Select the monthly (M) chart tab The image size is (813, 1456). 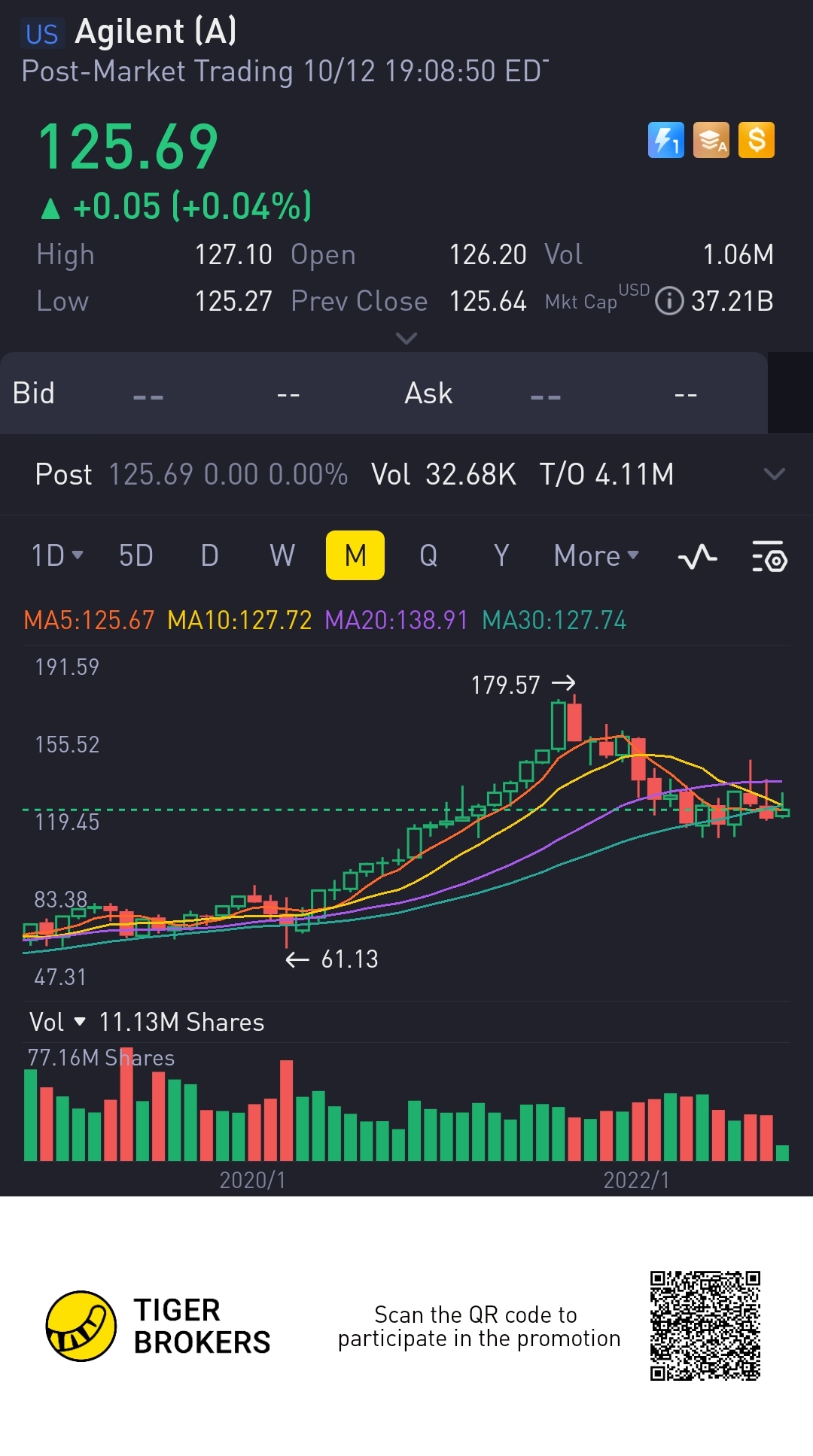[x=355, y=556]
